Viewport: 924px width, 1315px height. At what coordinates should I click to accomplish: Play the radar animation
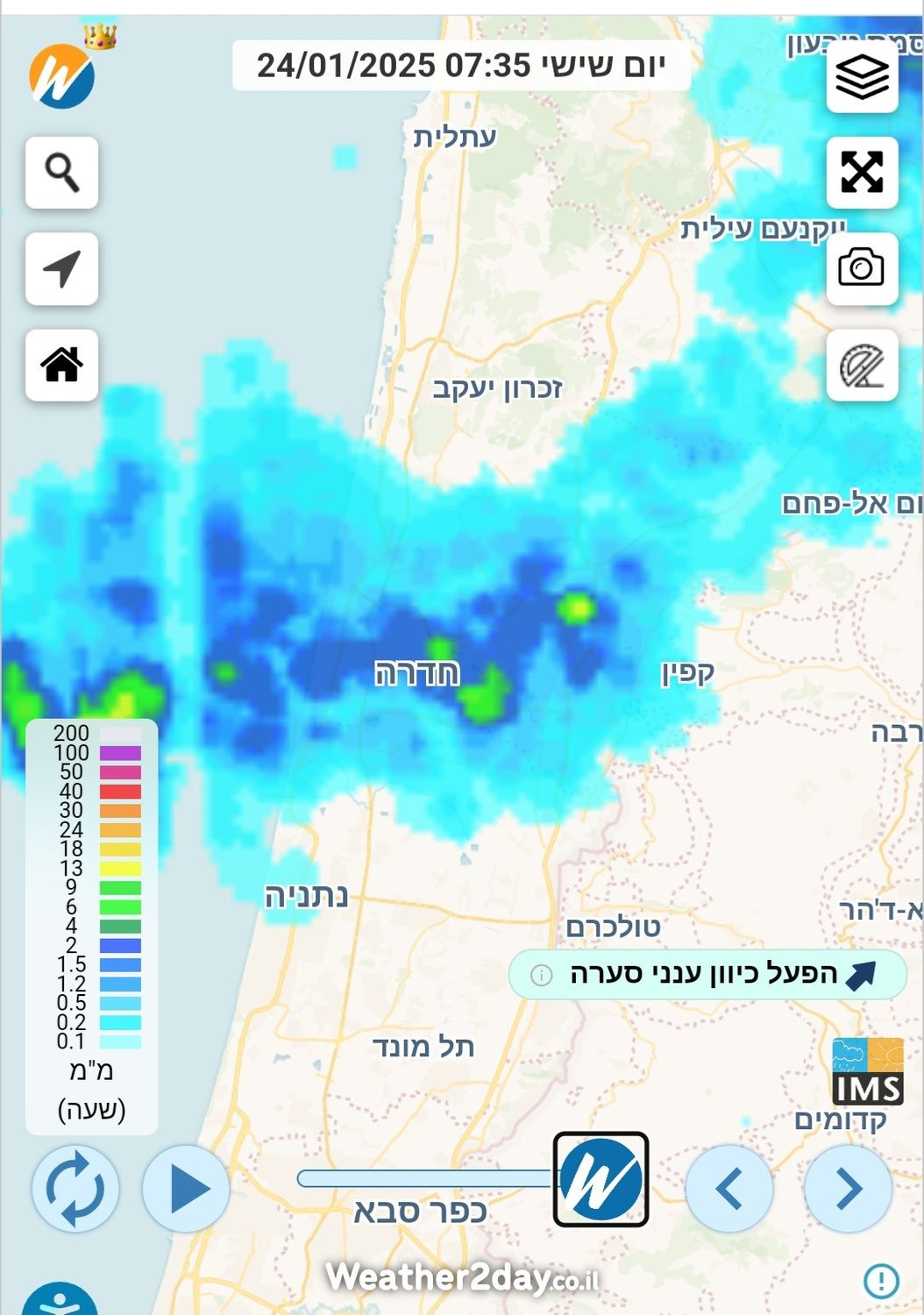point(186,1189)
